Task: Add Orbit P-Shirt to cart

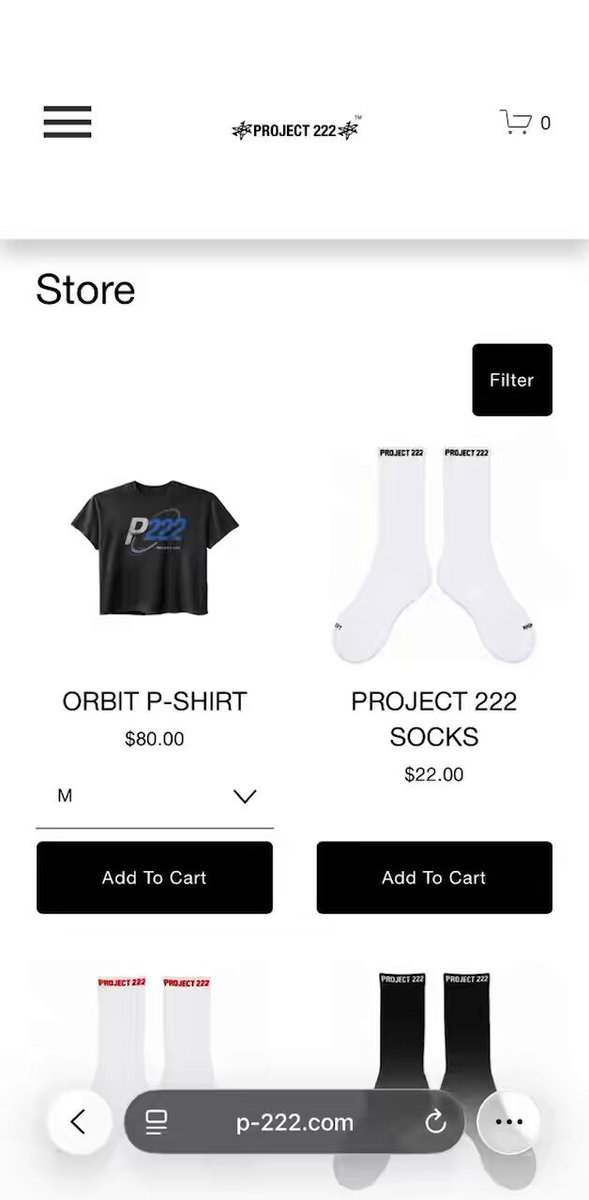Action: tap(155, 878)
